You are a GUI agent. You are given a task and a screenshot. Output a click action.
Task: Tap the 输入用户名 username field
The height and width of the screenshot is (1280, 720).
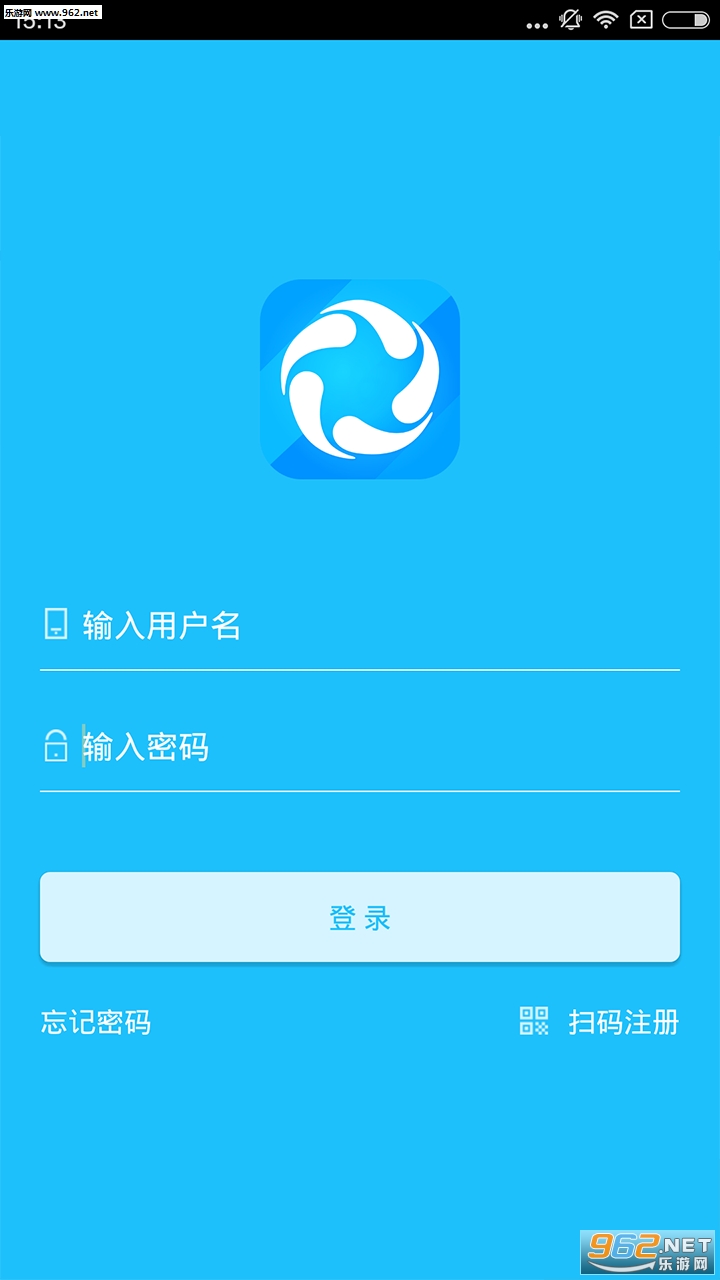[360, 627]
